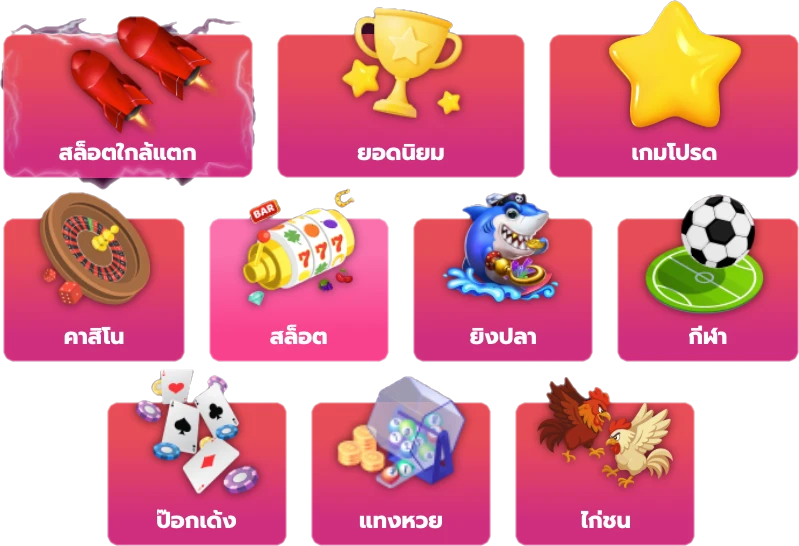
Task: Open the สล็อตใกล้แตก category
Action: [x=127, y=108]
